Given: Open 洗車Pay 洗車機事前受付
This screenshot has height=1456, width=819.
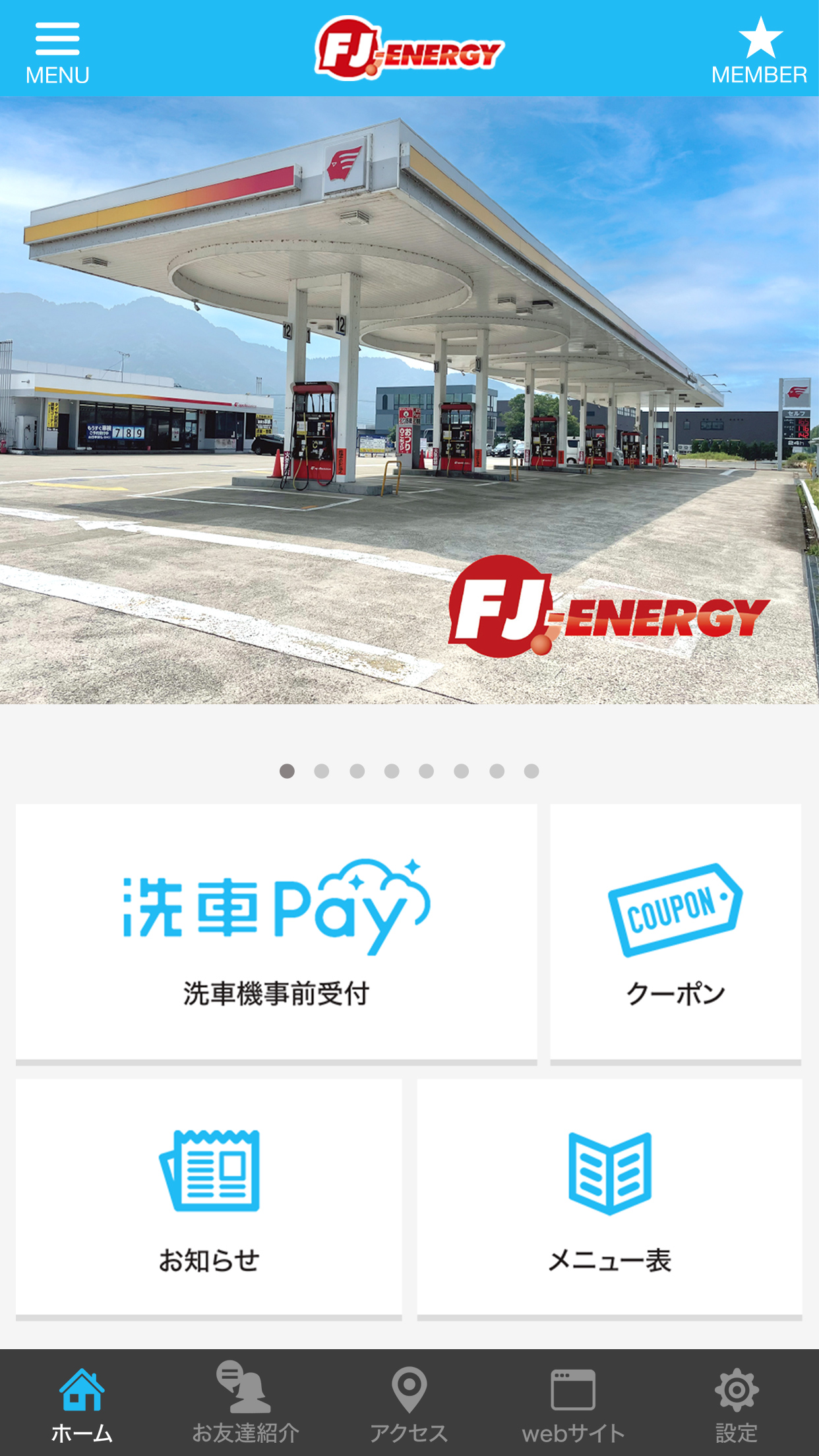Looking at the screenshot, I should pos(276,931).
